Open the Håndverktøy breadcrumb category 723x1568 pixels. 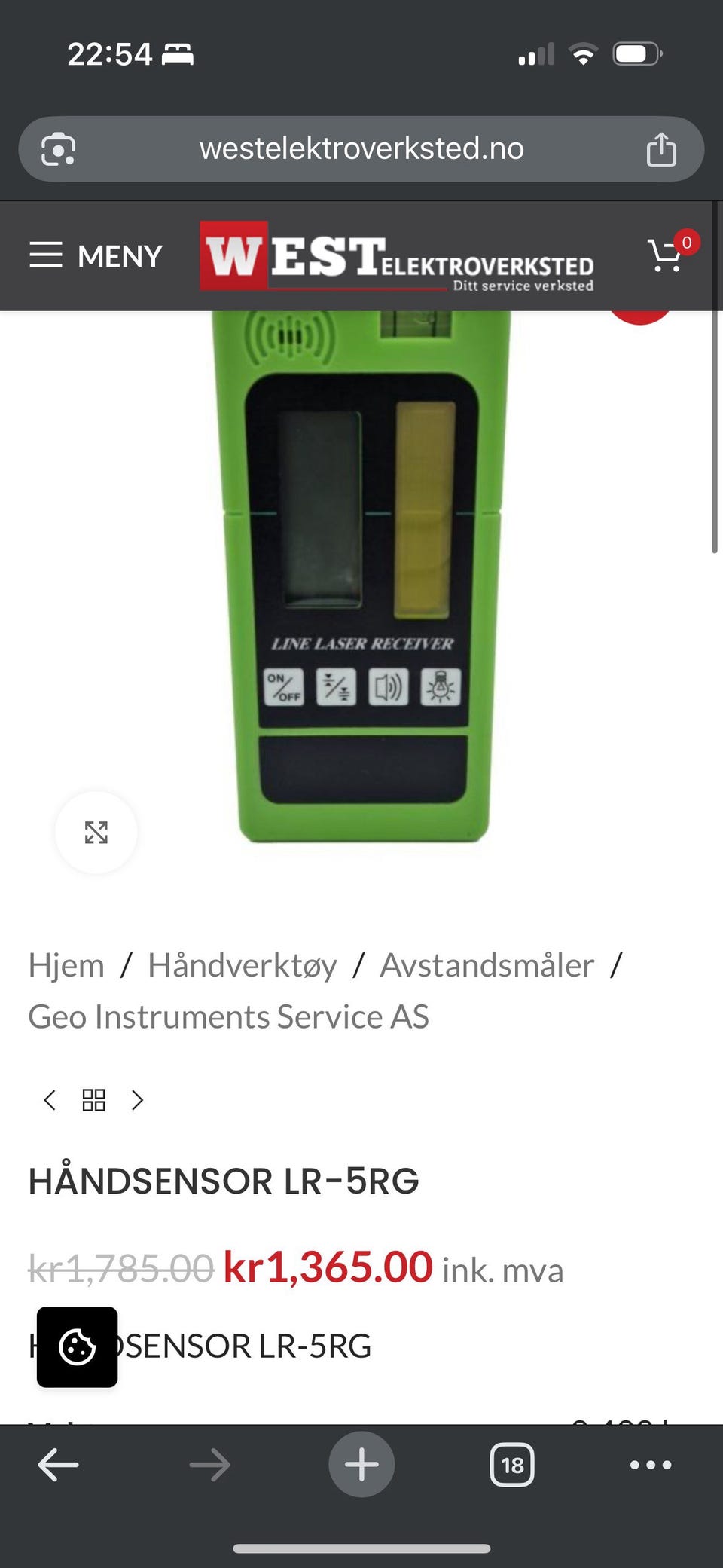(x=243, y=965)
